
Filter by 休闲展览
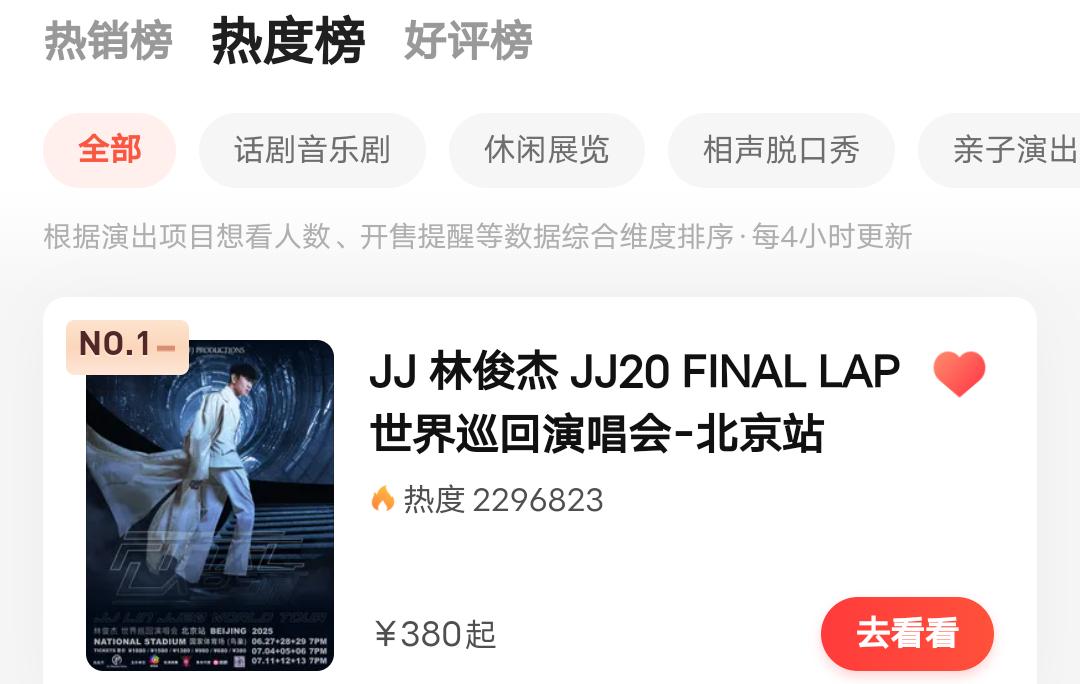(546, 150)
